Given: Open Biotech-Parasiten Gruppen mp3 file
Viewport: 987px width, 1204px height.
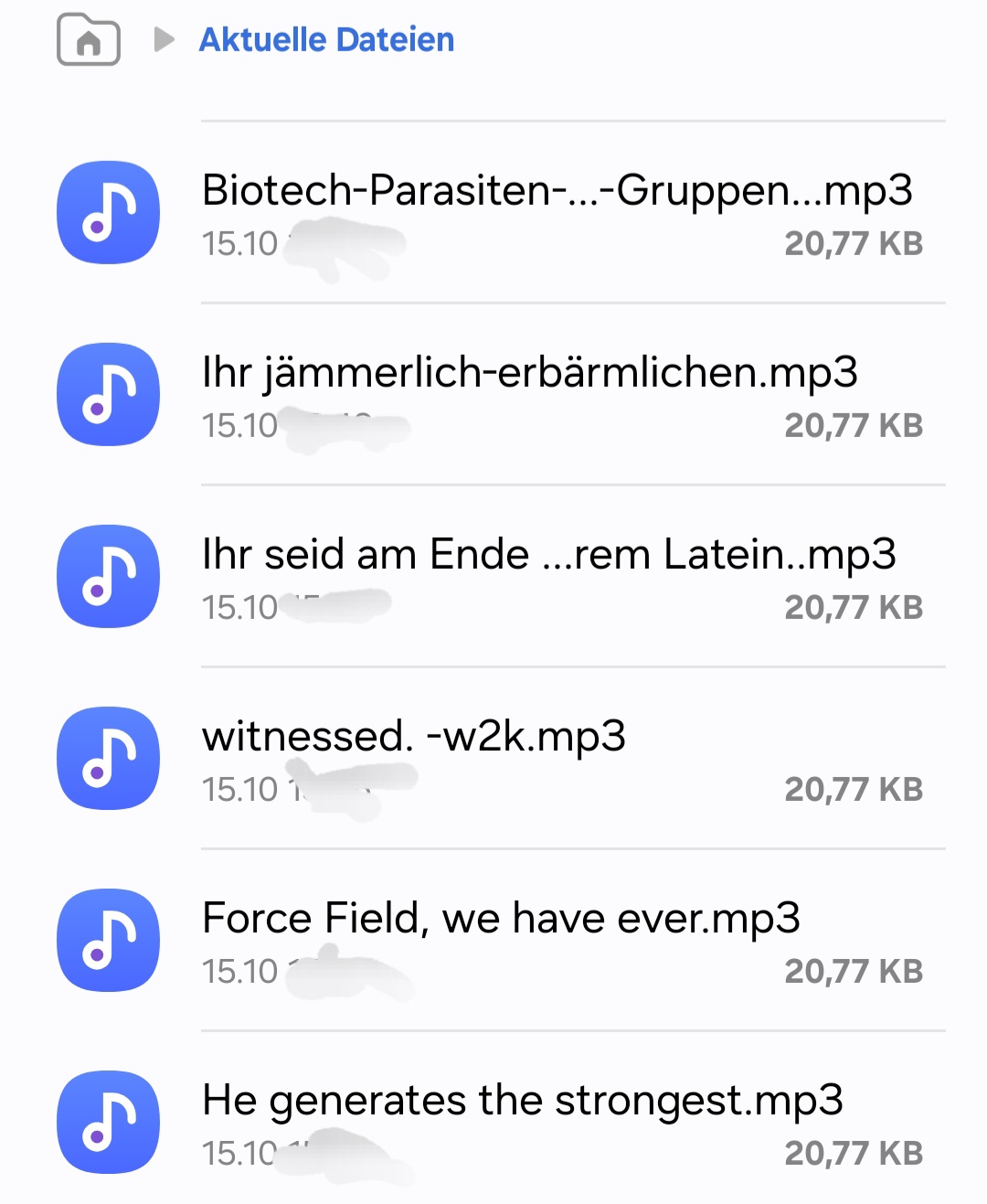Looking at the screenshot, I should [557, 190].
